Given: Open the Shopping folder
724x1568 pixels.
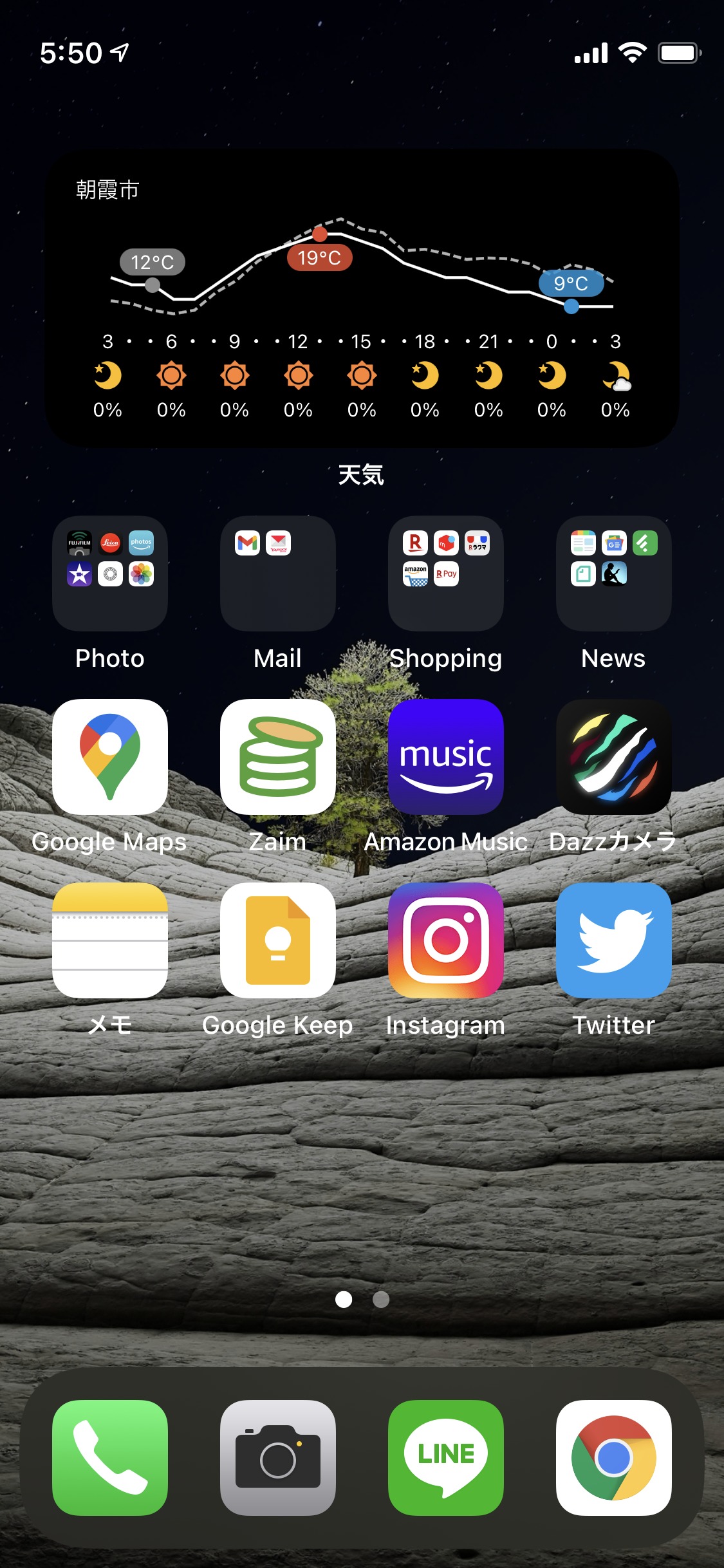Looking at the screenshot, I should (x=446, y=574).
